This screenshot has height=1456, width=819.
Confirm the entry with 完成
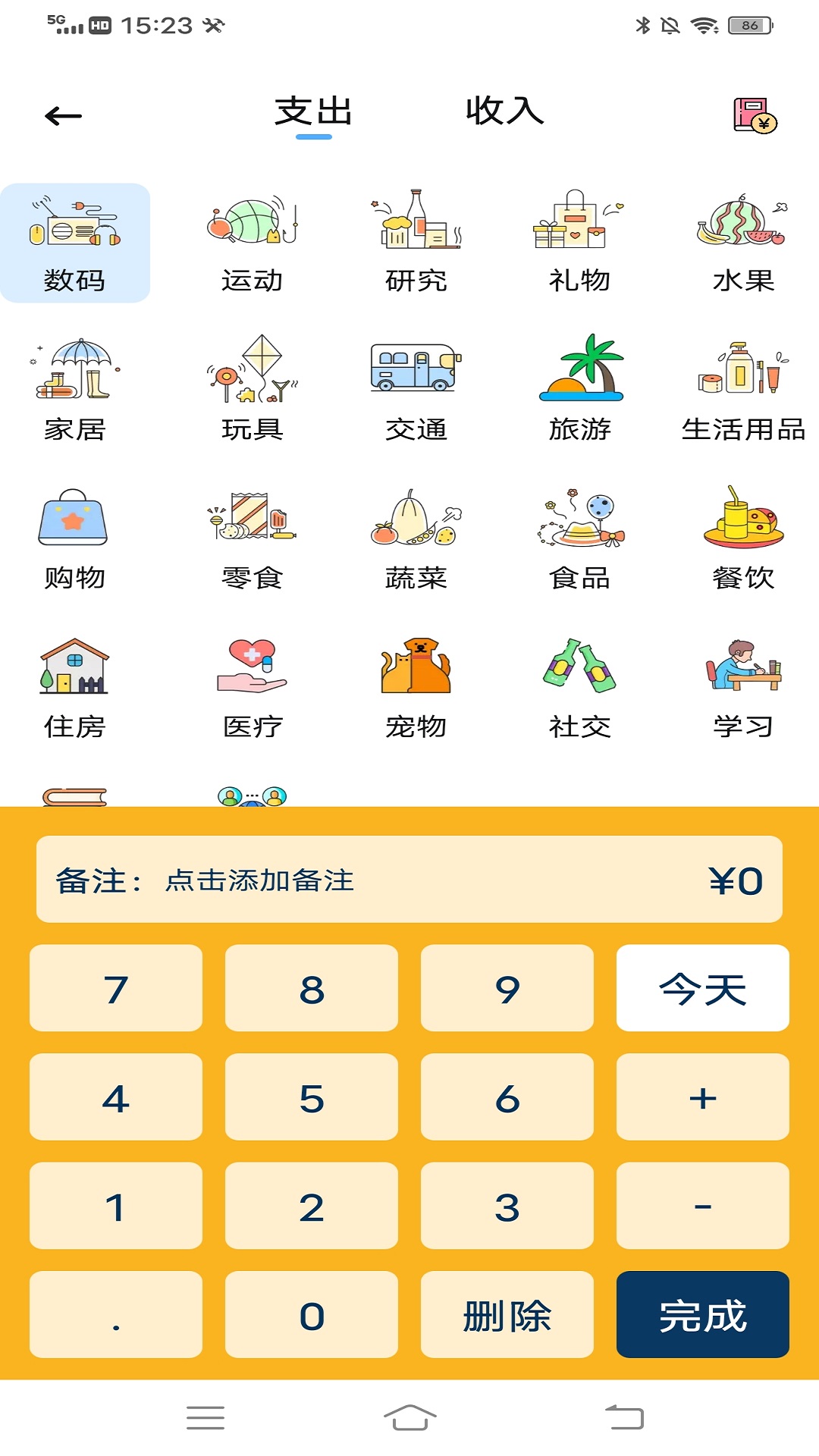[702, 1315]
